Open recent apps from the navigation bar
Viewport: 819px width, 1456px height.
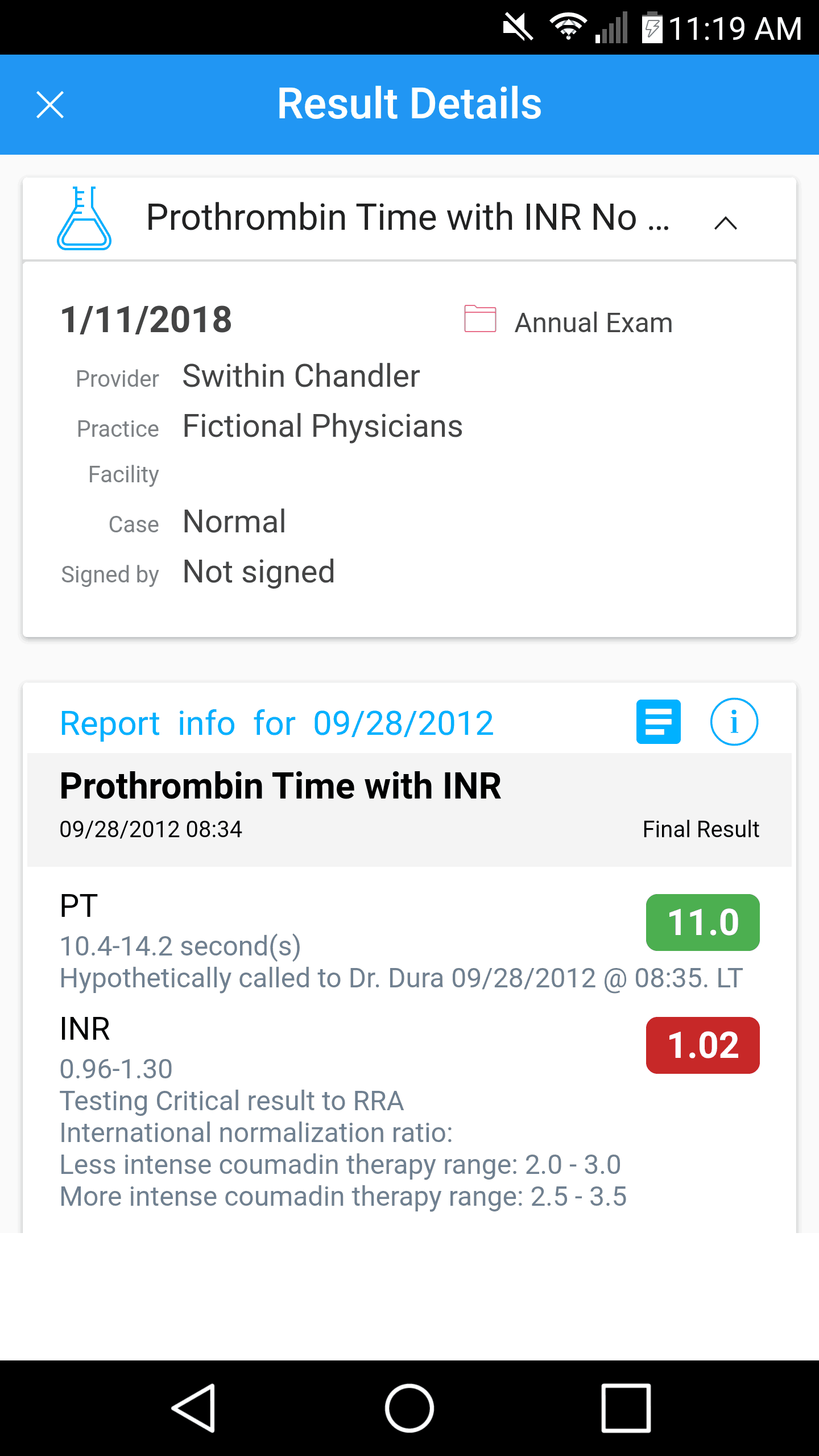click(x=626, y=1408)
